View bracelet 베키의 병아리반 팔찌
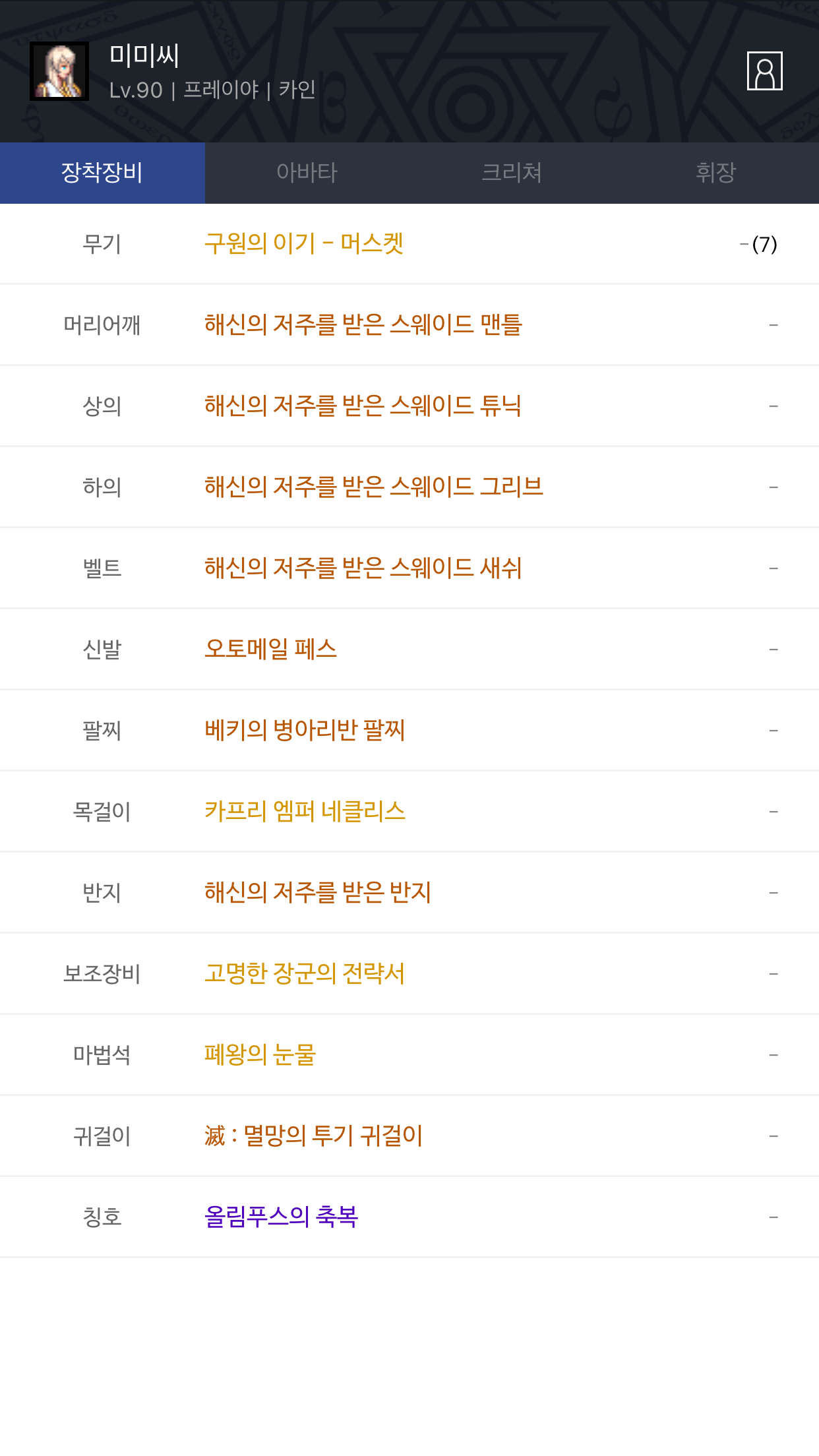Viewport: 819px width, 1456px height. pyautogui.click(x=305, y=730)
